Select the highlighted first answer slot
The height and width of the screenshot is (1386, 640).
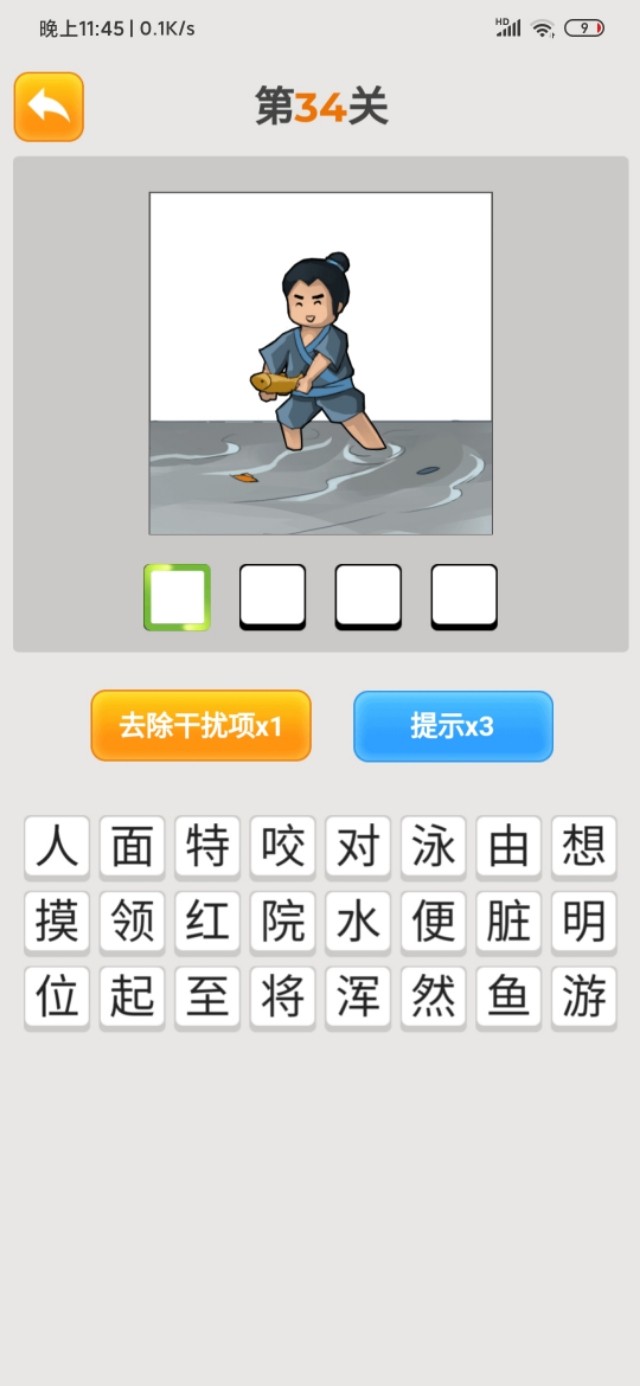pyautogui.click(x=177, y=597)
